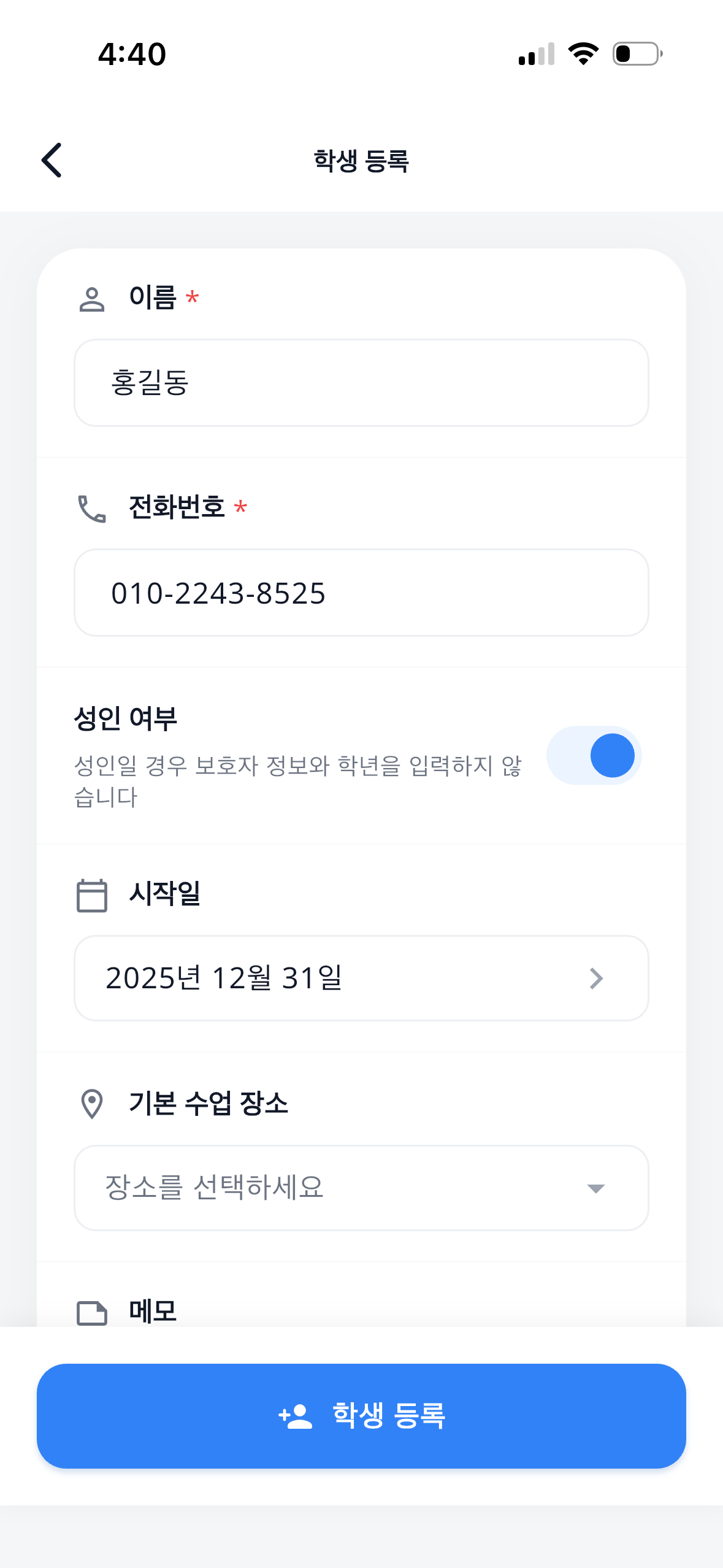723x1568 pixels.
Task: Open the 장소를 선택하세요 dropdown
Action: [343, 1188]
